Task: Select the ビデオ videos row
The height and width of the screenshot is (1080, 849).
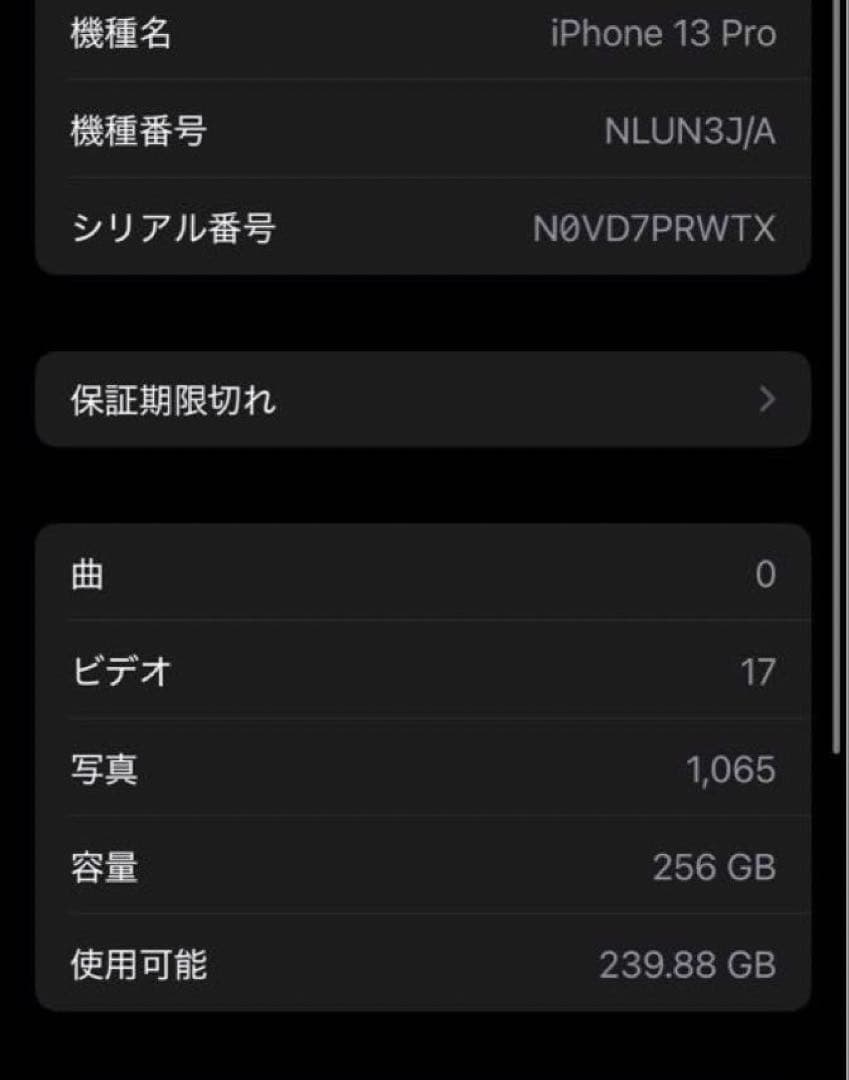Action: 424,671
